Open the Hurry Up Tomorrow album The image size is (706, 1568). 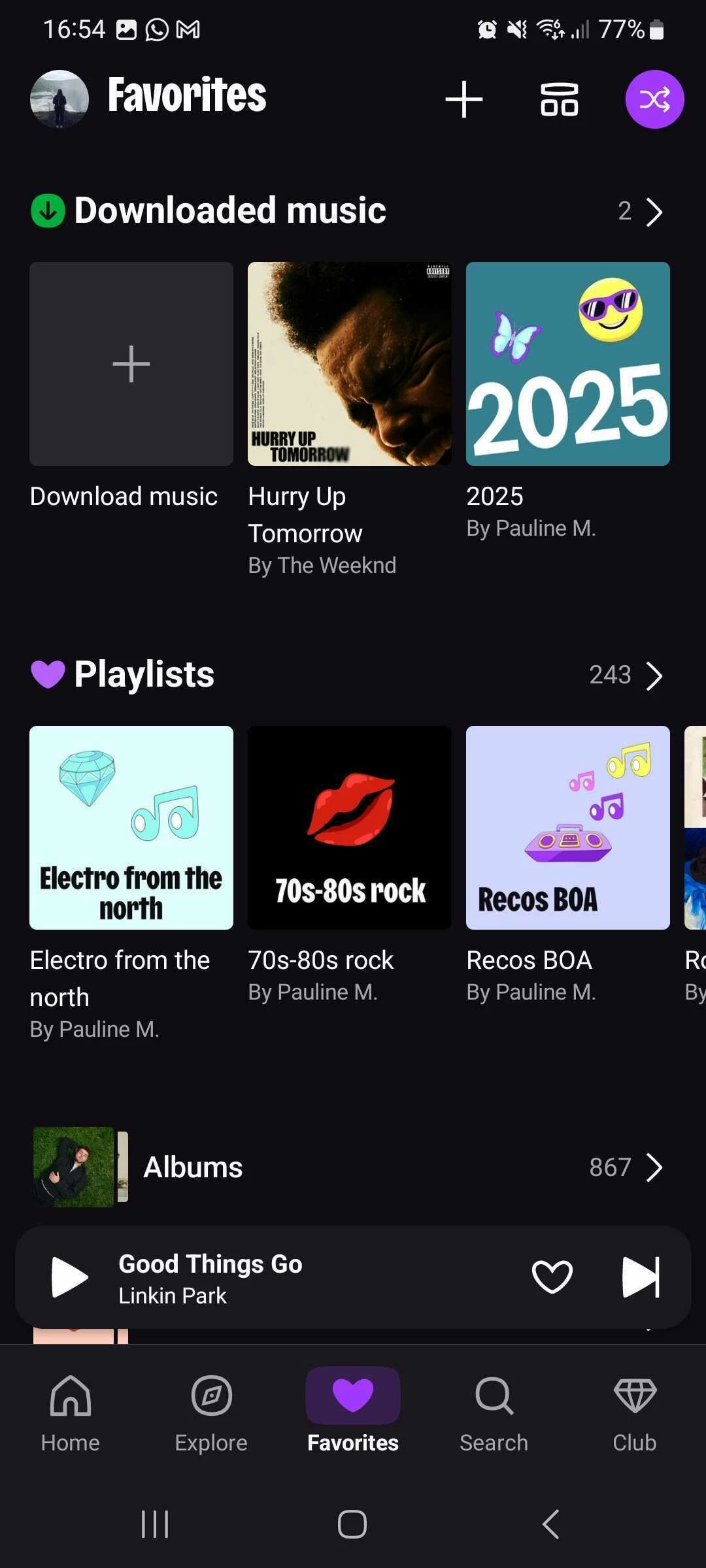click(x=350, y=364)
